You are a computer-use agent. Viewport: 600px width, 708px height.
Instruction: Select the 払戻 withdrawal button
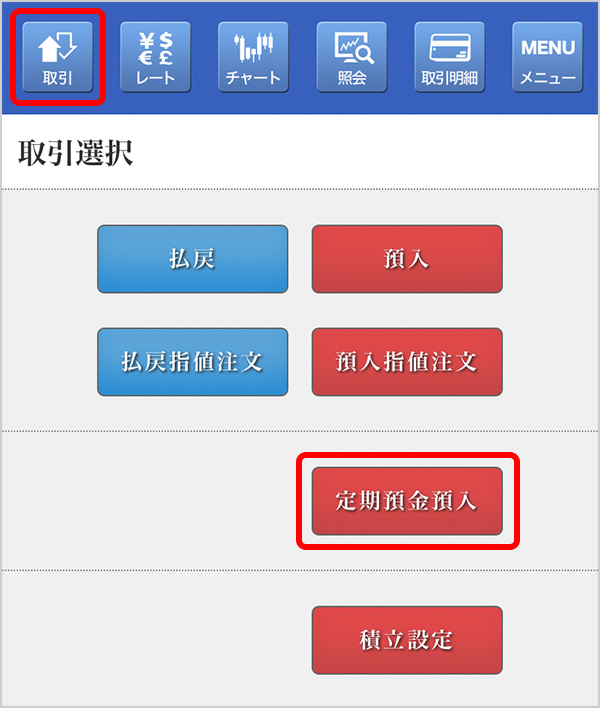[192, 259]
